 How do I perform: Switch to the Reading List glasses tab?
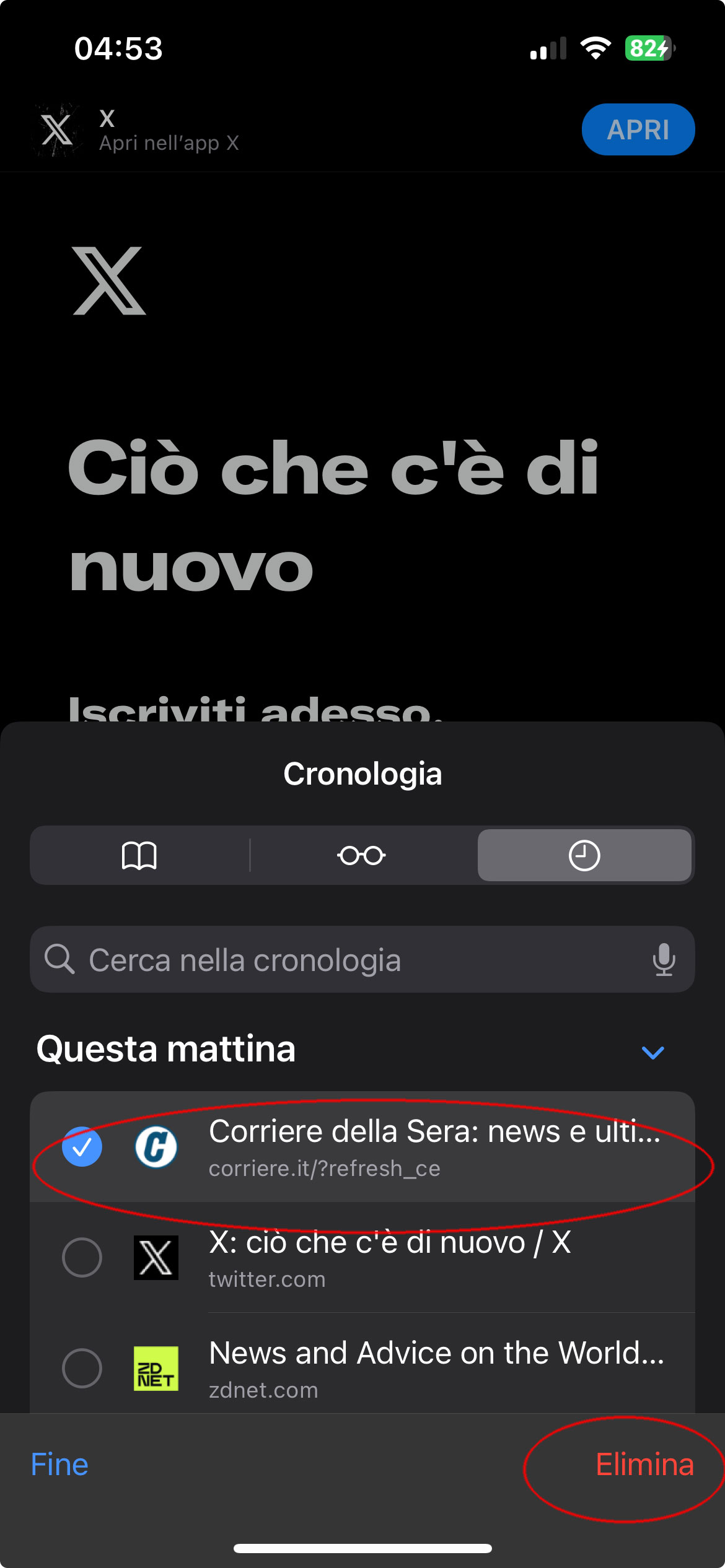pyautogui.click(x=362, y=855)
